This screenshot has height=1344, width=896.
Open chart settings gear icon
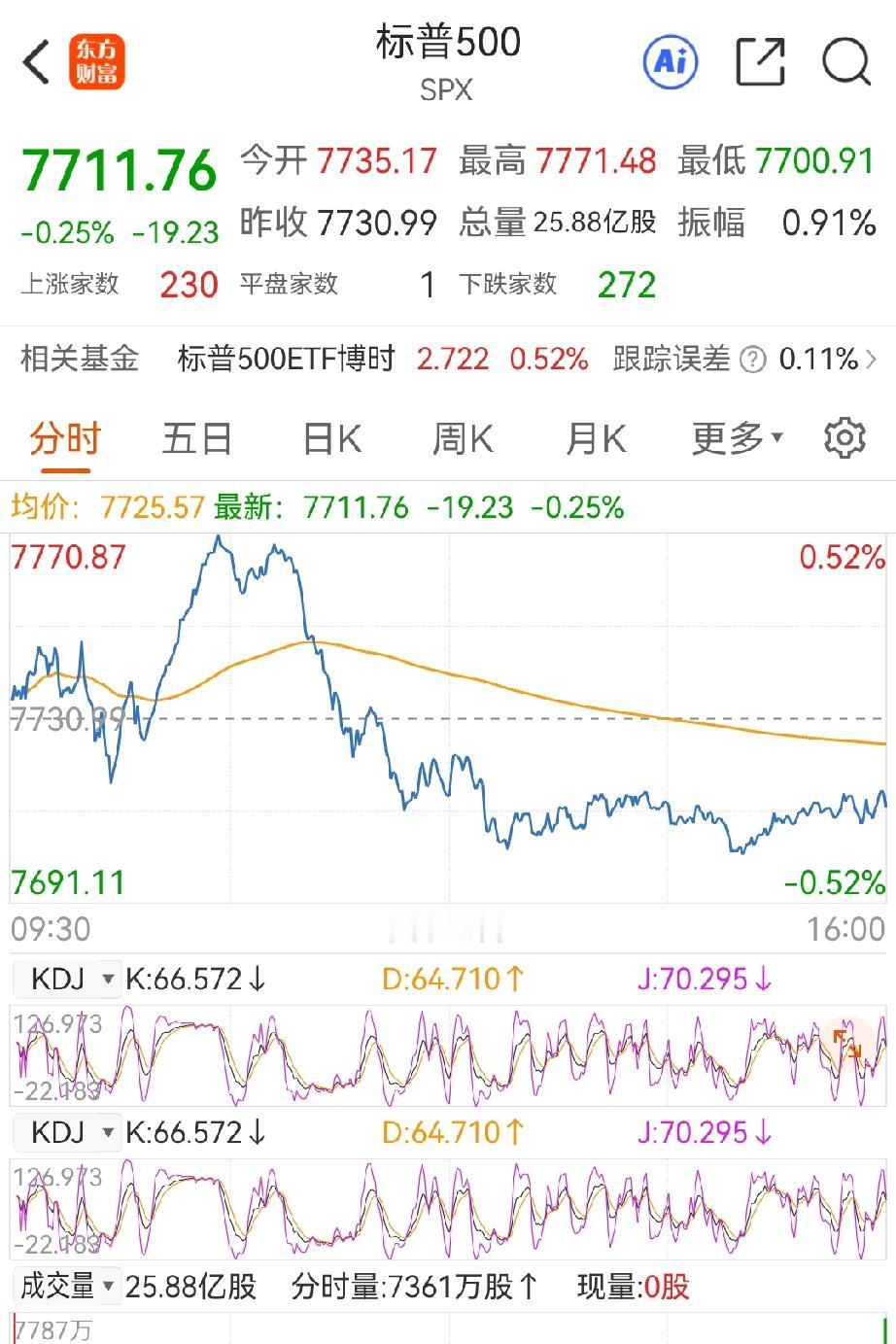[x=844, y=439]
